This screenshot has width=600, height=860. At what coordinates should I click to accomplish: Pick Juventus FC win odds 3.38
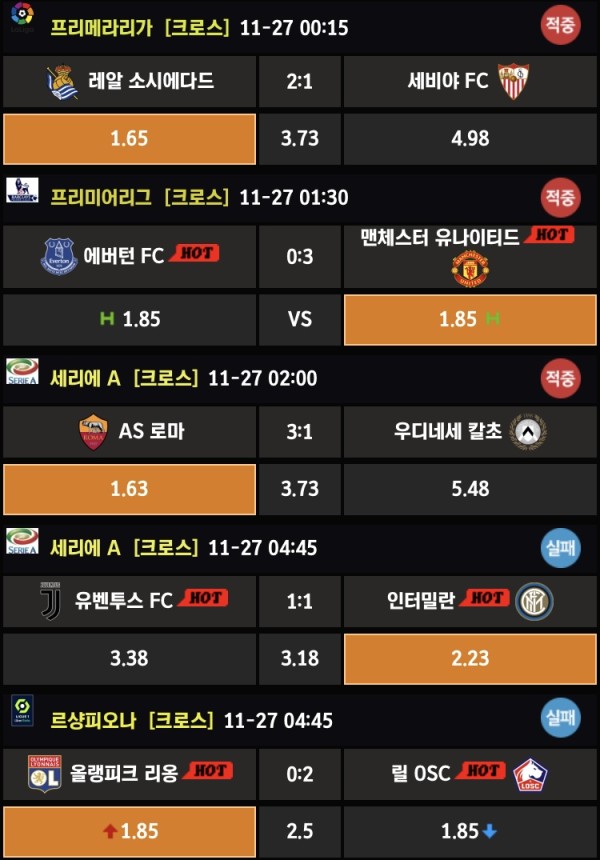pos(129,660)
